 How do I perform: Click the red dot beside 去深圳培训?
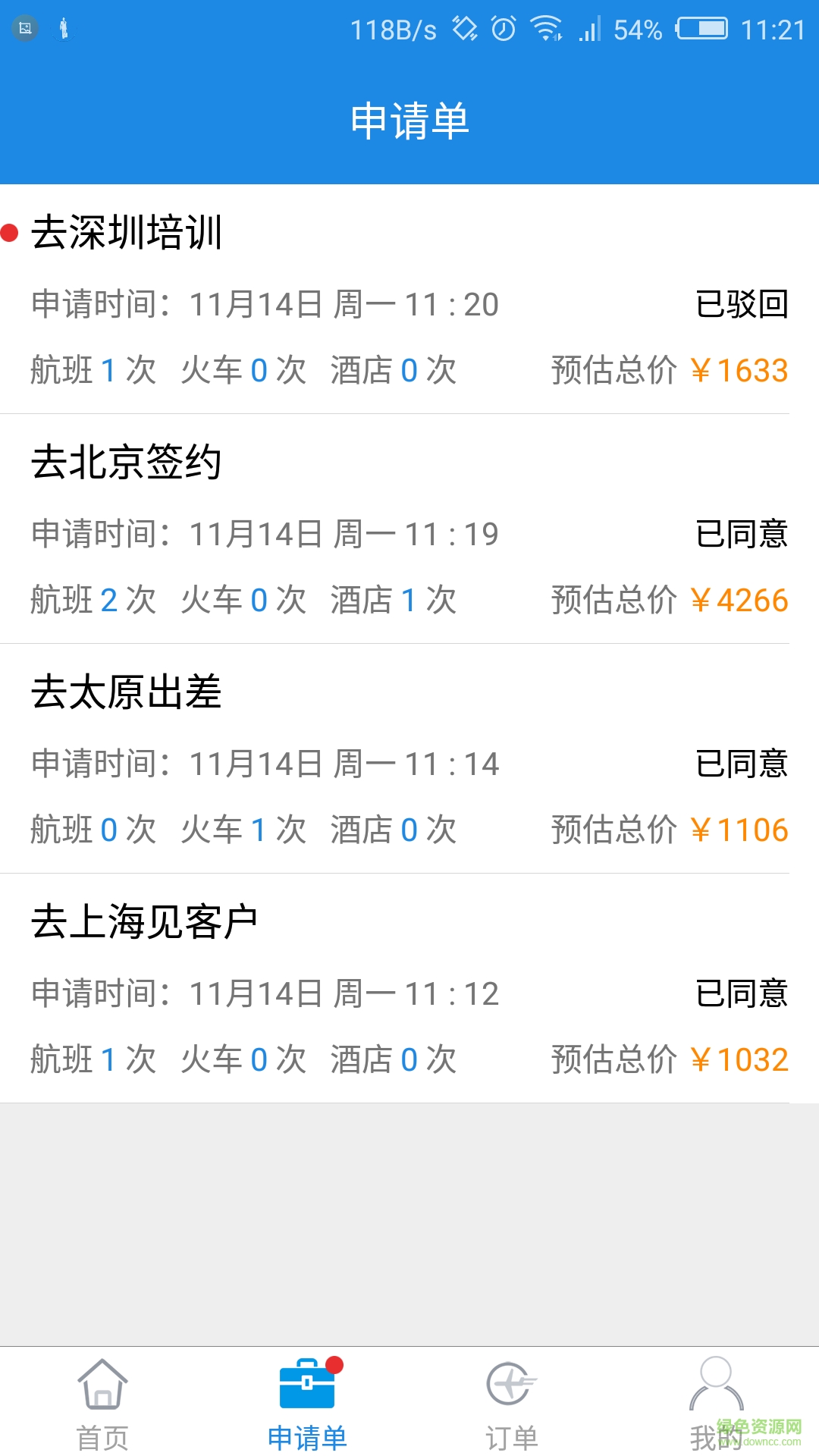tap(11, 233)
